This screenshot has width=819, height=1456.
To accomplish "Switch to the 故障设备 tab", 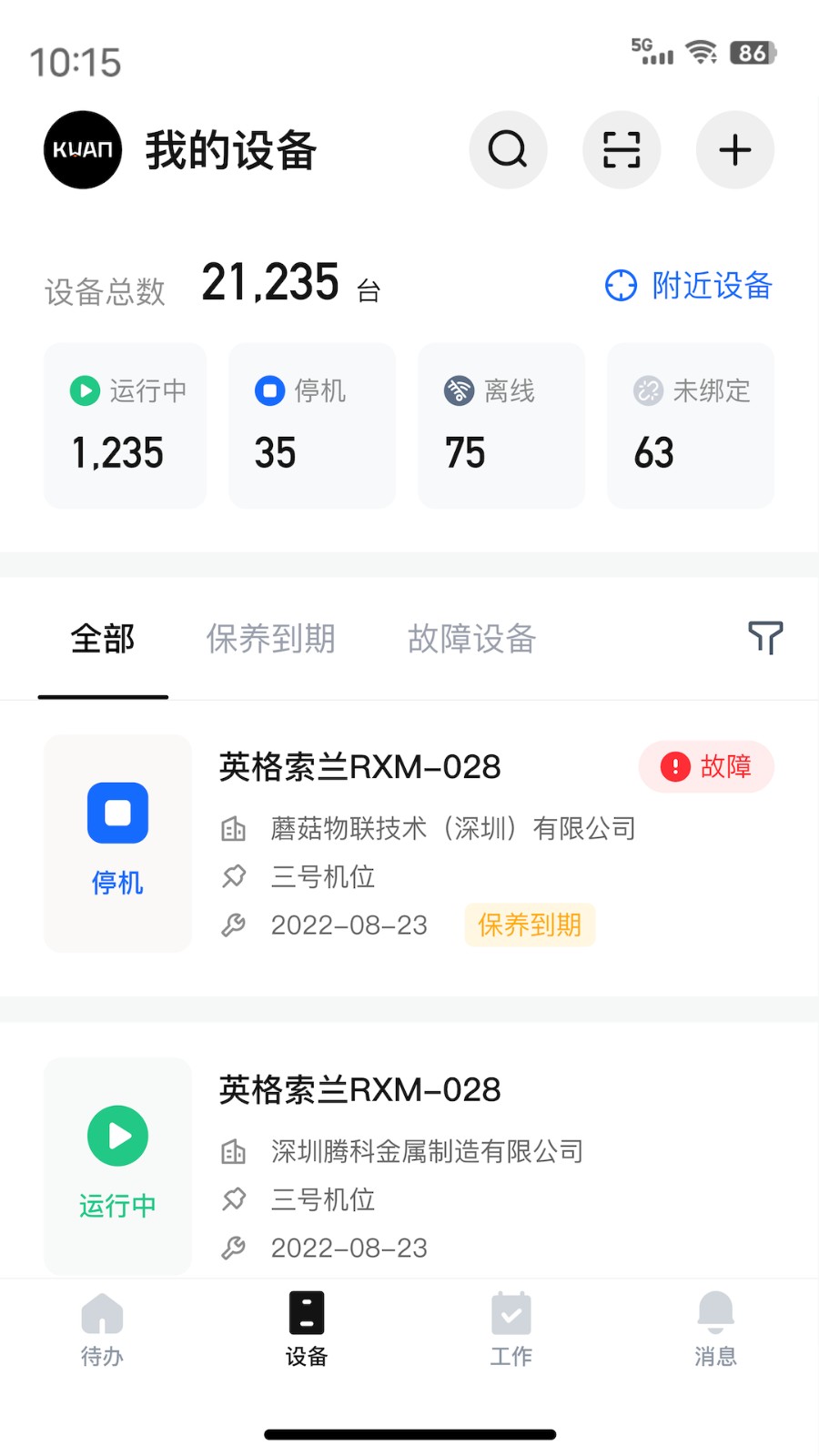I will pyautogui.click(x=471, y=638).
